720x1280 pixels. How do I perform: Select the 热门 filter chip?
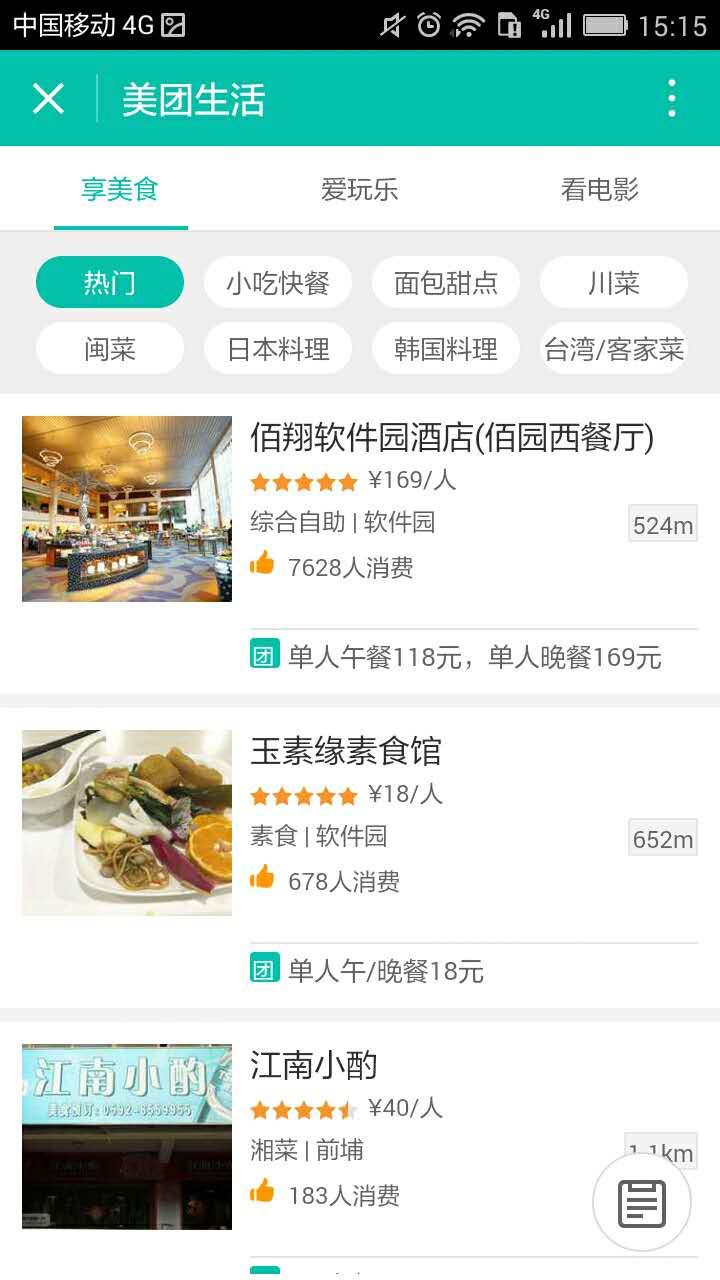[x=110, y=283]
